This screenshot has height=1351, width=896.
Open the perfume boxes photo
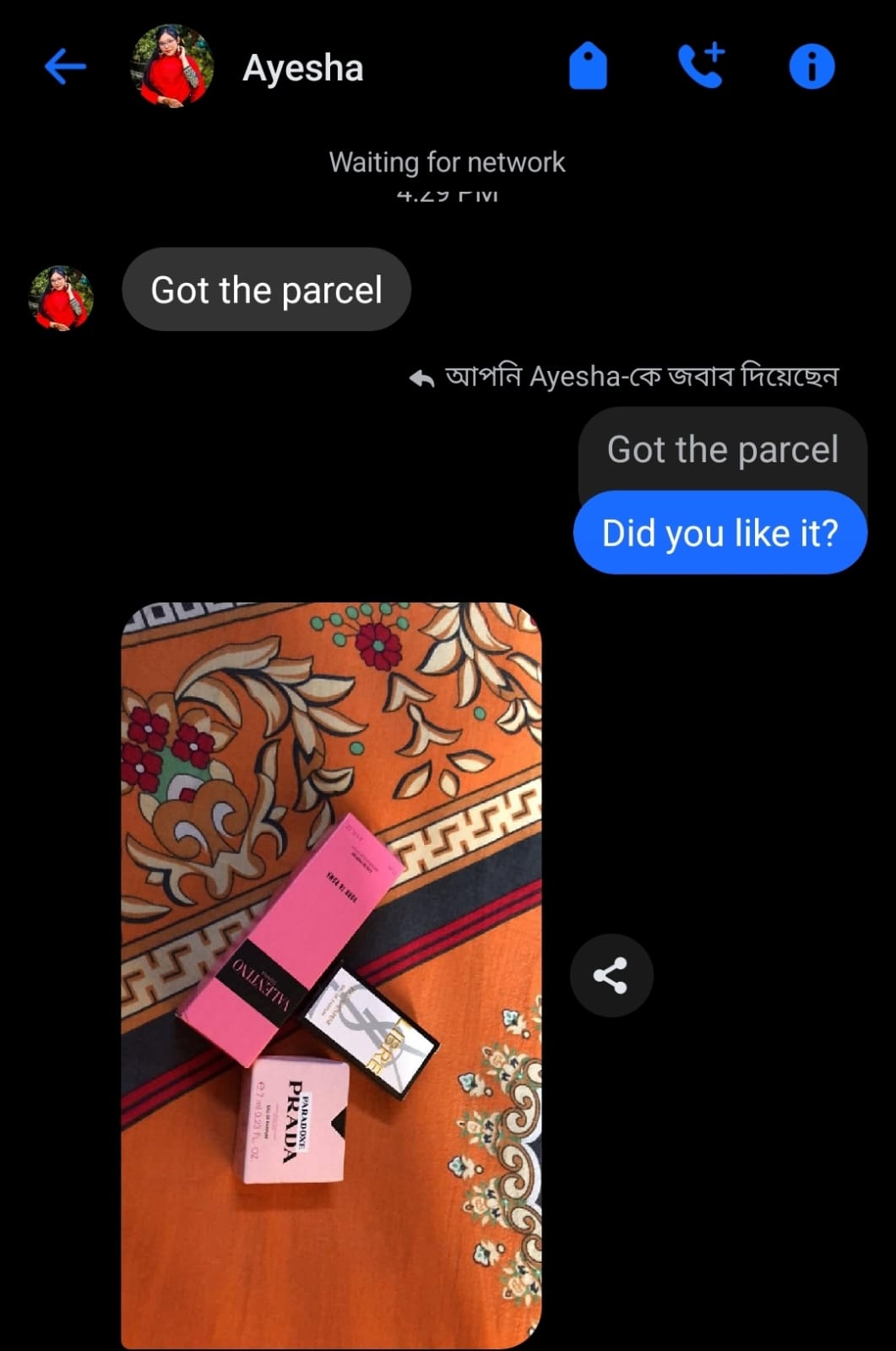pos(334,972)
